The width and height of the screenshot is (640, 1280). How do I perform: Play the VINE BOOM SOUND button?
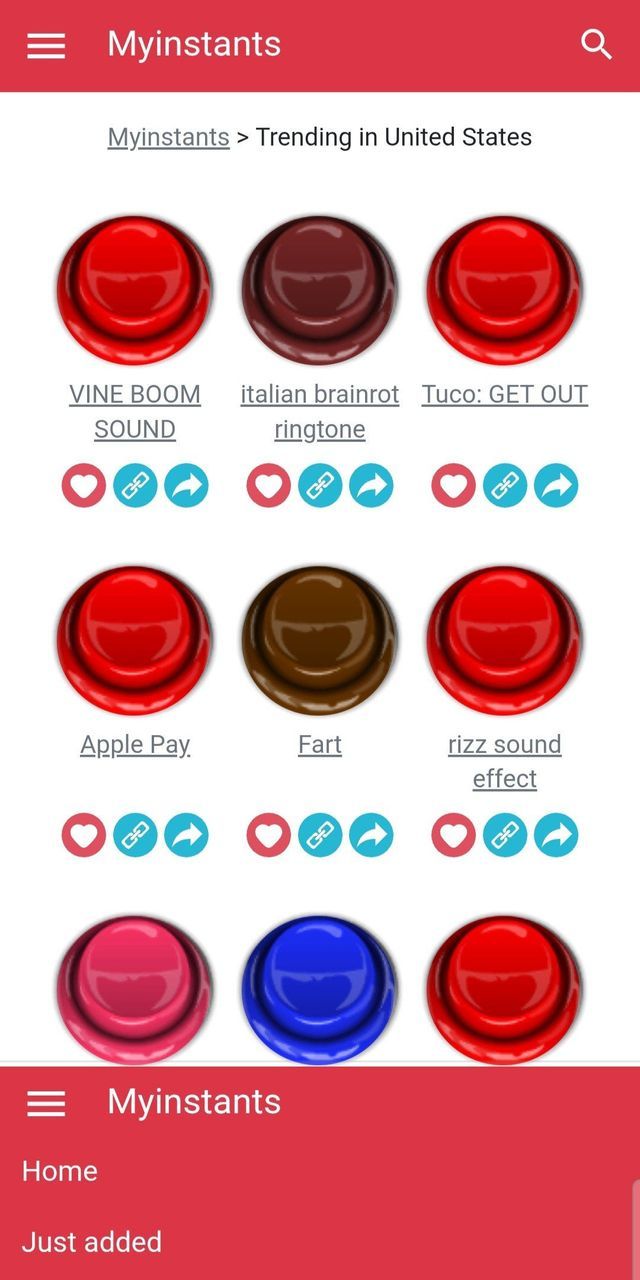134,289
